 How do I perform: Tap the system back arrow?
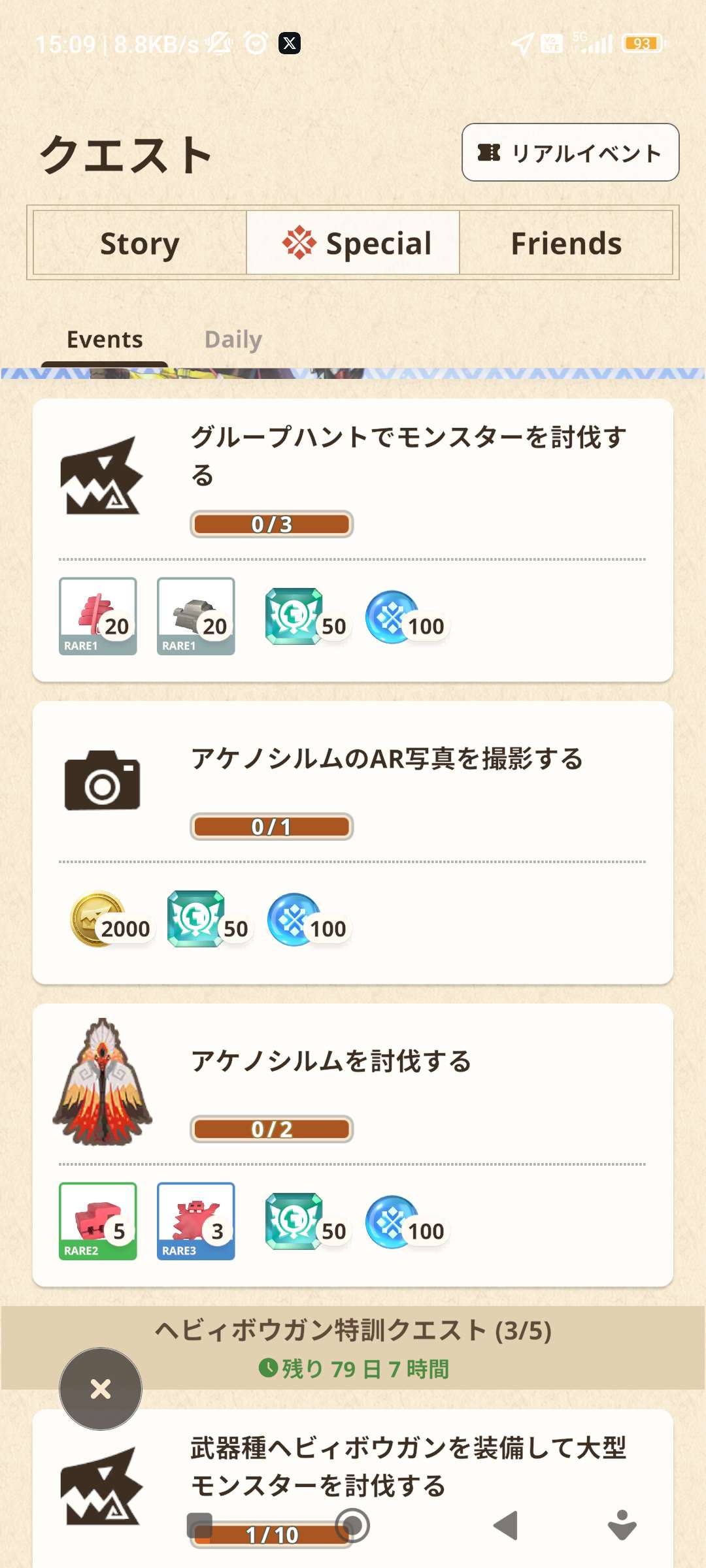pyautogui.click(x=505, y=1526)
